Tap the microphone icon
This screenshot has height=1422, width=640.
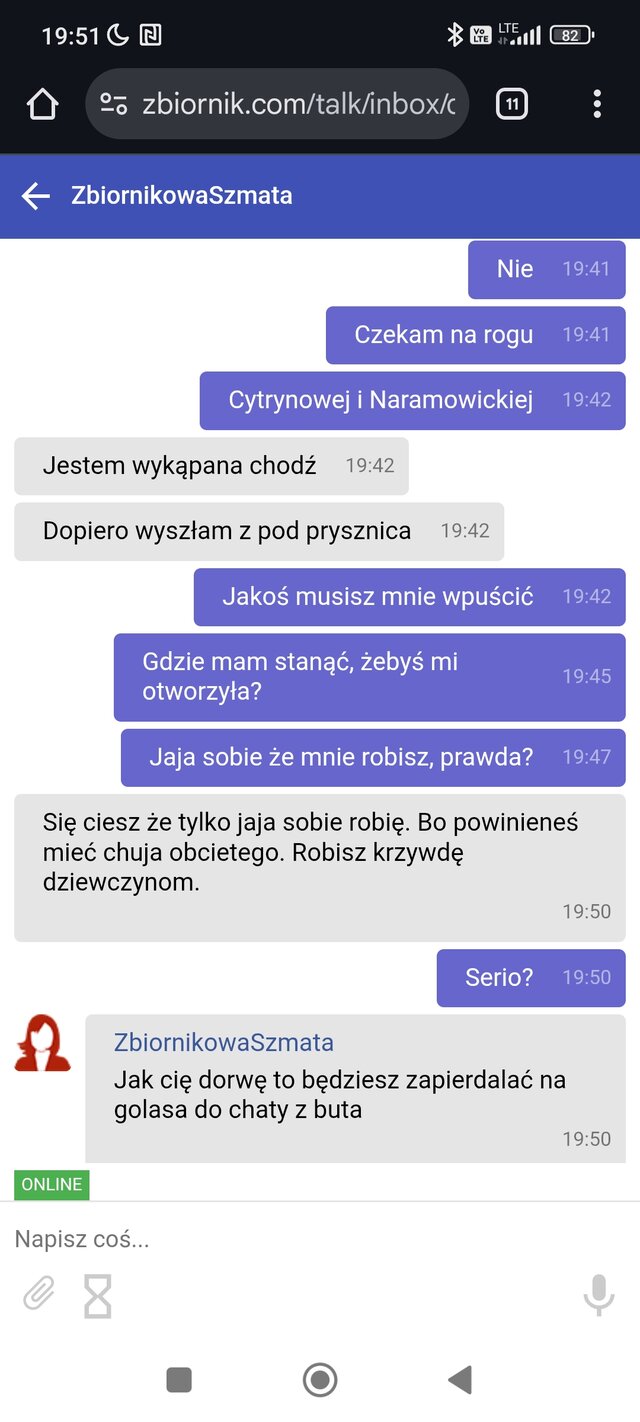pos(598,1295)
